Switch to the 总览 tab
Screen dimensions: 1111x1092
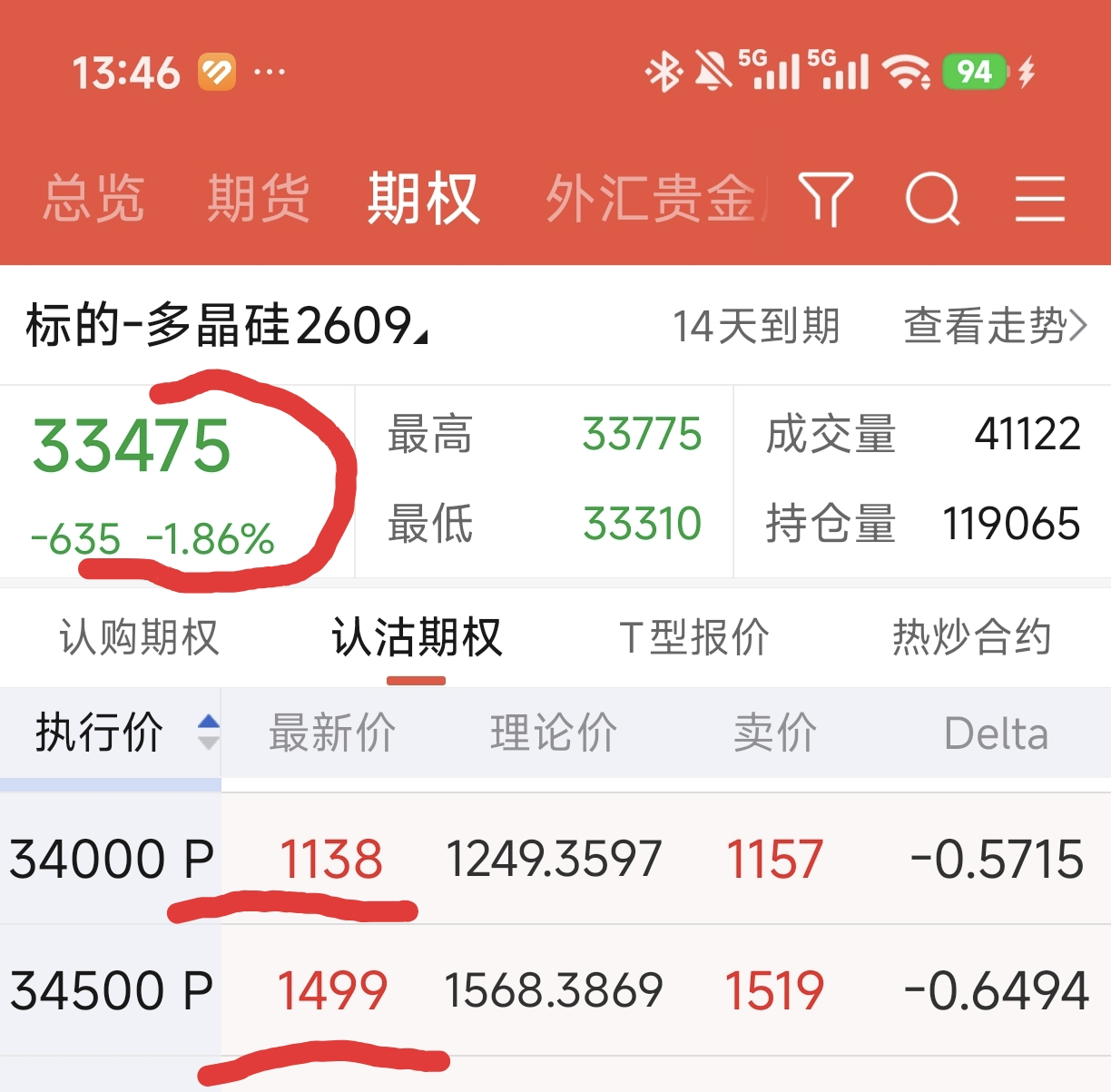(x=93, y=198)
